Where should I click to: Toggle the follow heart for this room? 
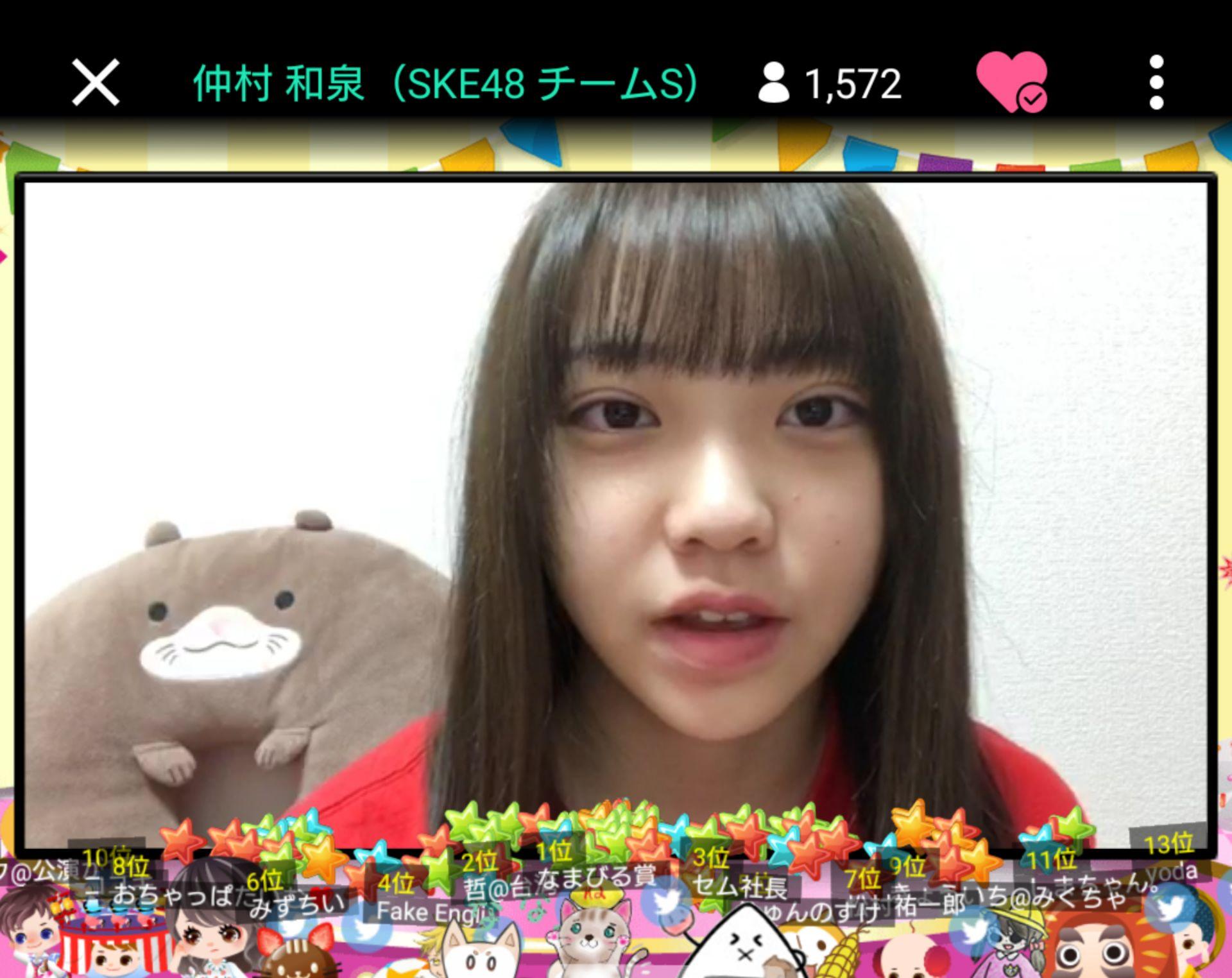pyautogui.click(x=1011, y=83)
